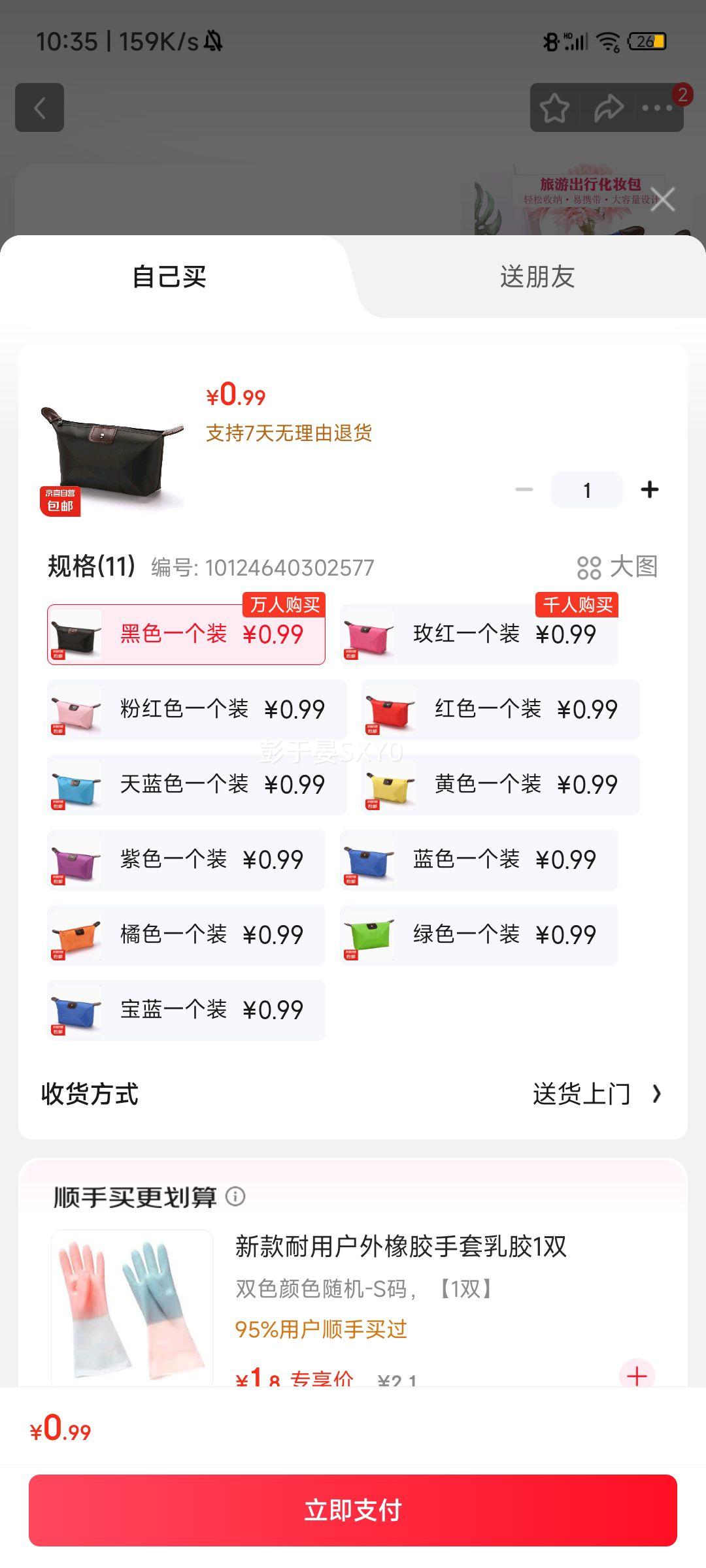Screen dimensions: 706x1568
Task: Tap 立即支付 to pay now
Action: click(x=353, y=1510)
